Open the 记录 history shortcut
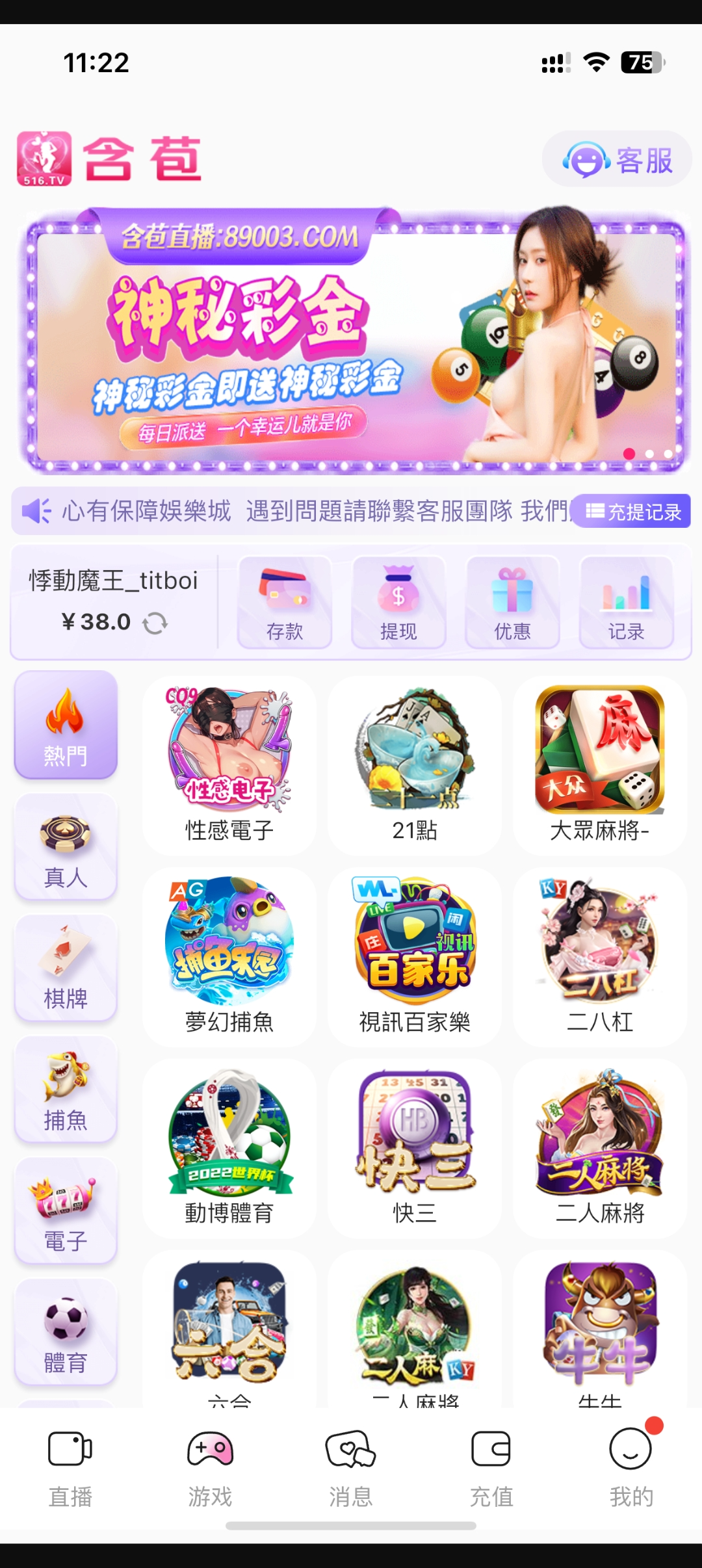The height and width of the screenshot is (1568, 702). pyautogui.click(x=626, y=602)
